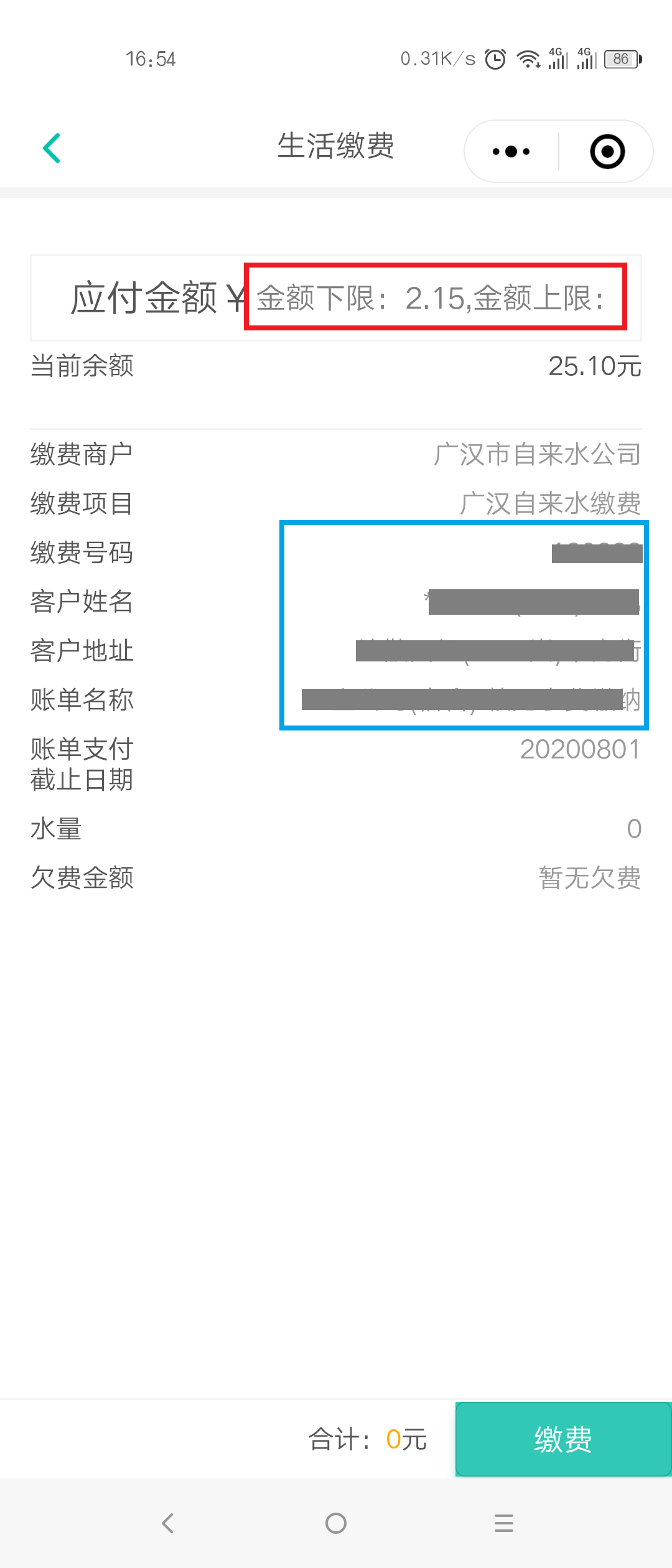
Task: Open the recent apps view
Action: pos(504,1523)
